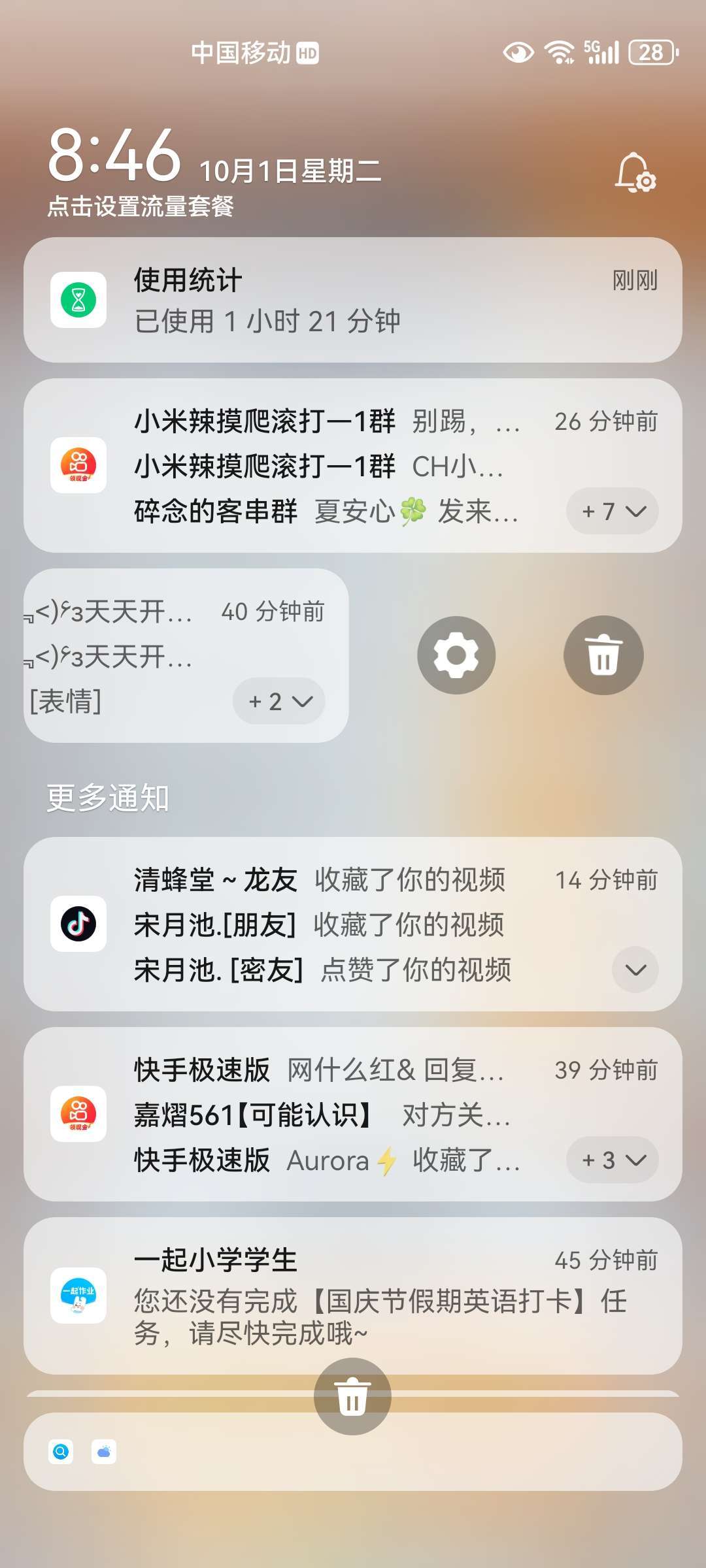Delete the swiped 天天开 notification with trash button
706x1568 pixels.
[603, 655]
